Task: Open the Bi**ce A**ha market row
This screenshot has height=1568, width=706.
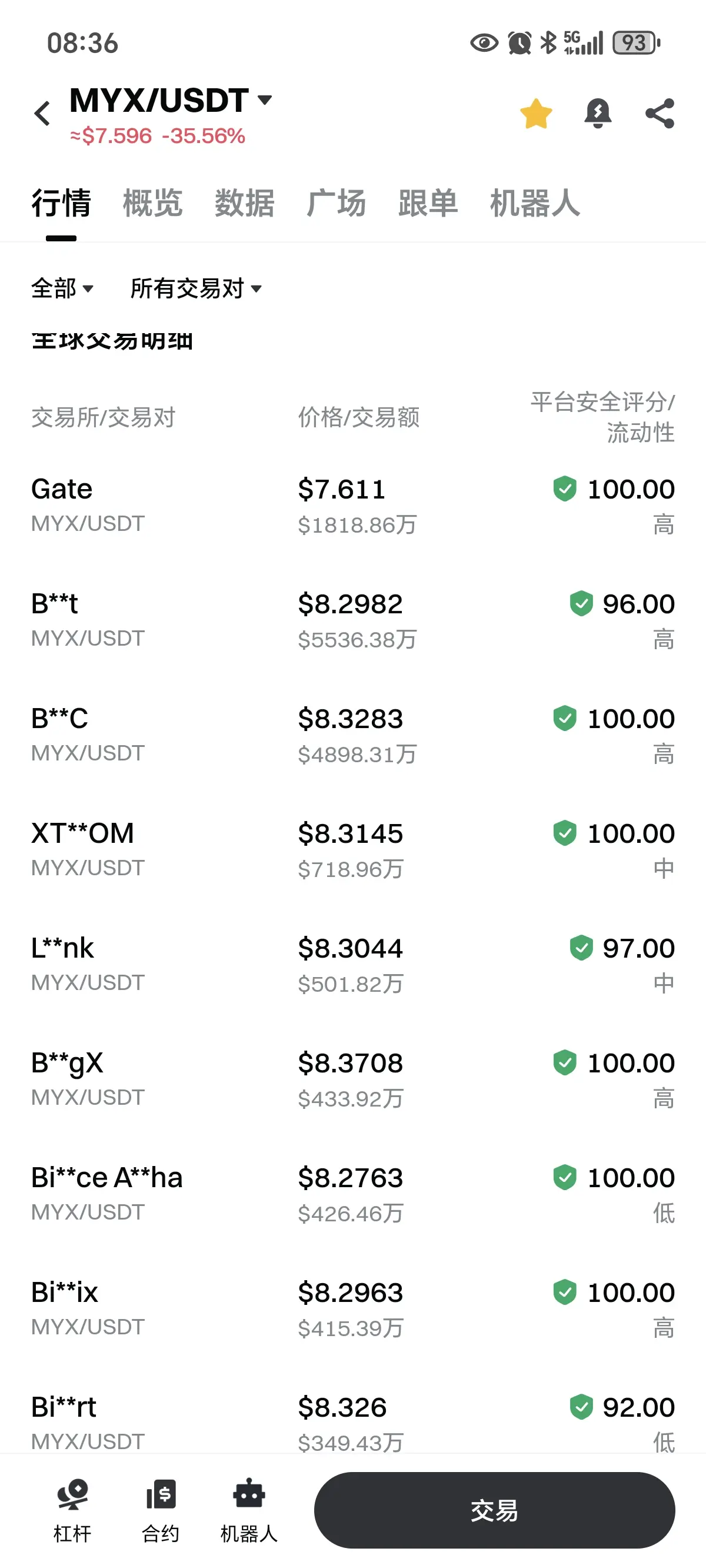Action: point(353,1194)
